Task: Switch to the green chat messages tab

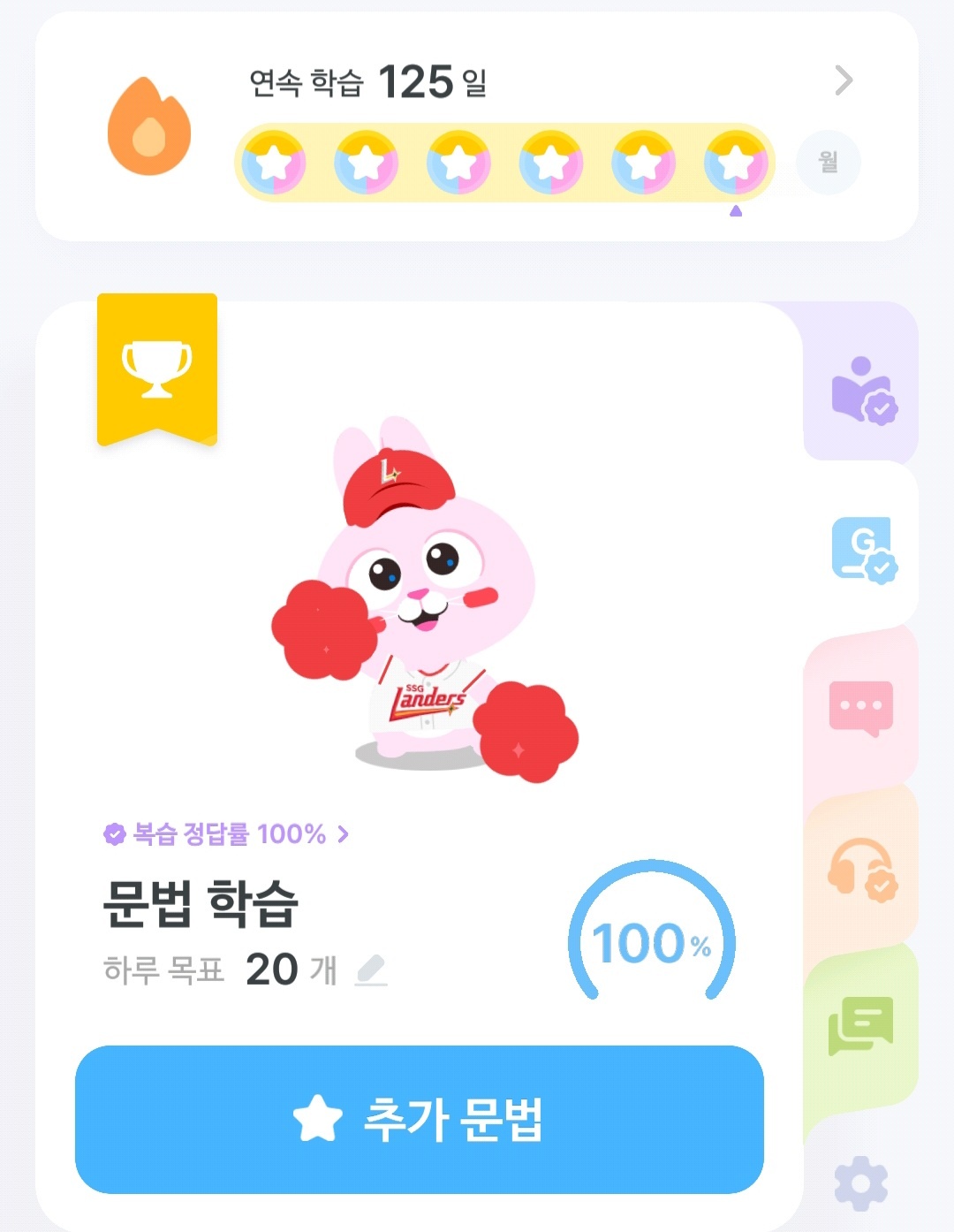Action: 860,1025
